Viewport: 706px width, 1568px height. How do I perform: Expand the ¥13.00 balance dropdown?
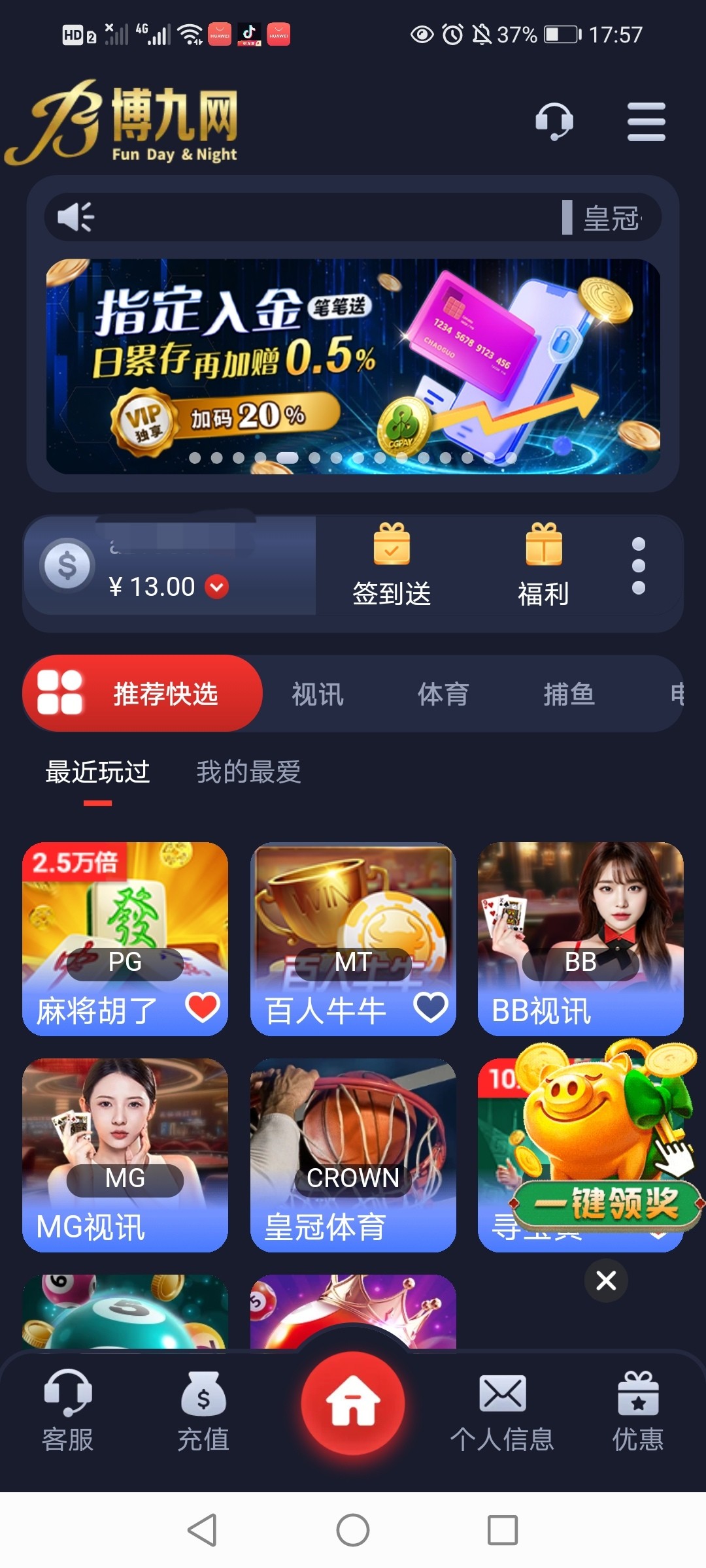click(217, 587)
